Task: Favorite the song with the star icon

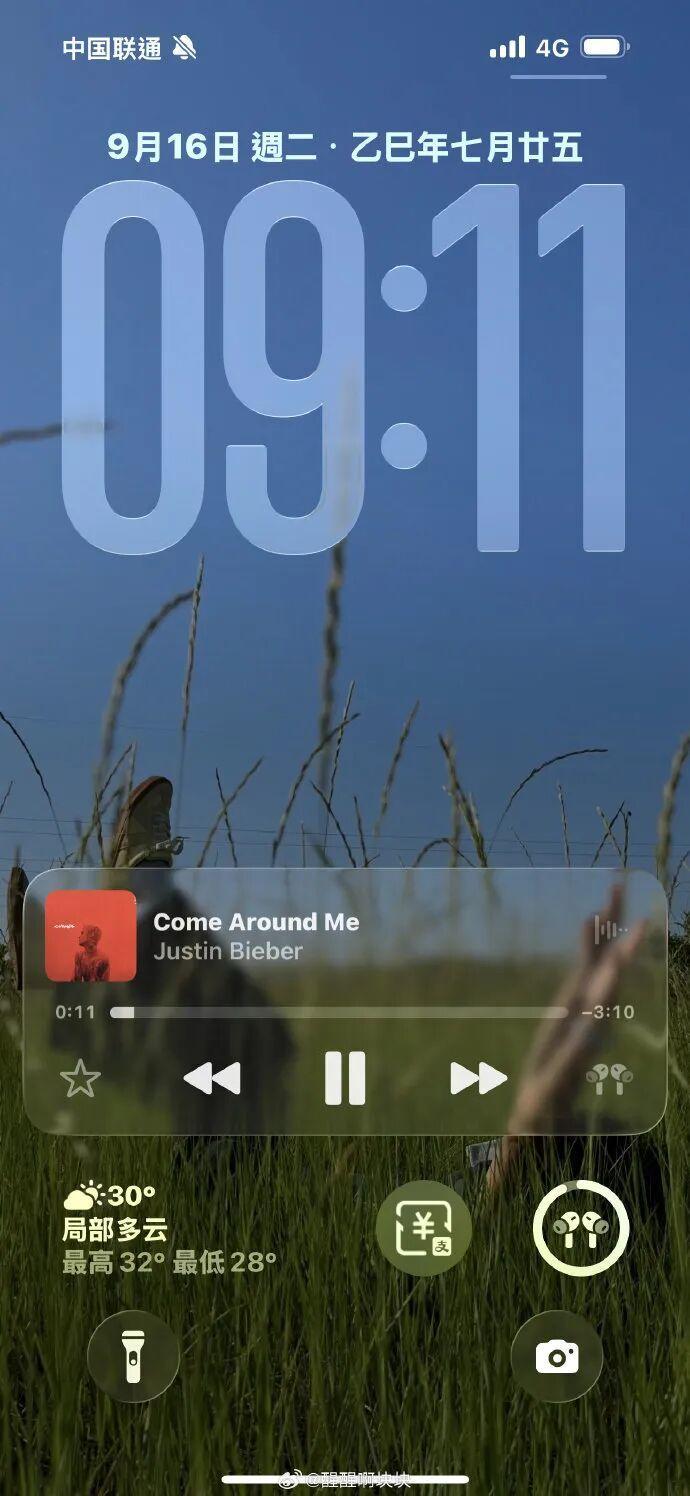Action: [81, 1079]
